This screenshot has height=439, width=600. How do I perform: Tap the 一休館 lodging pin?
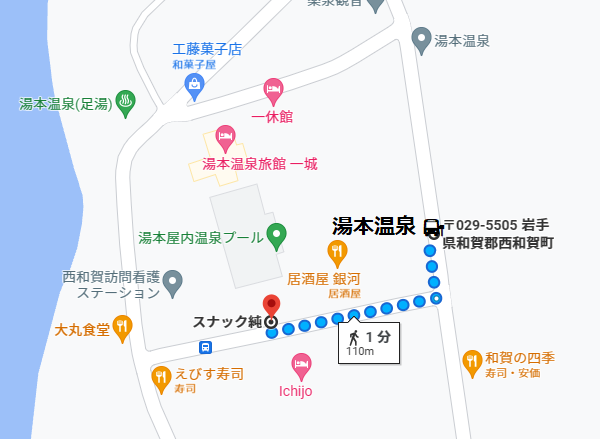coord(273,92)
